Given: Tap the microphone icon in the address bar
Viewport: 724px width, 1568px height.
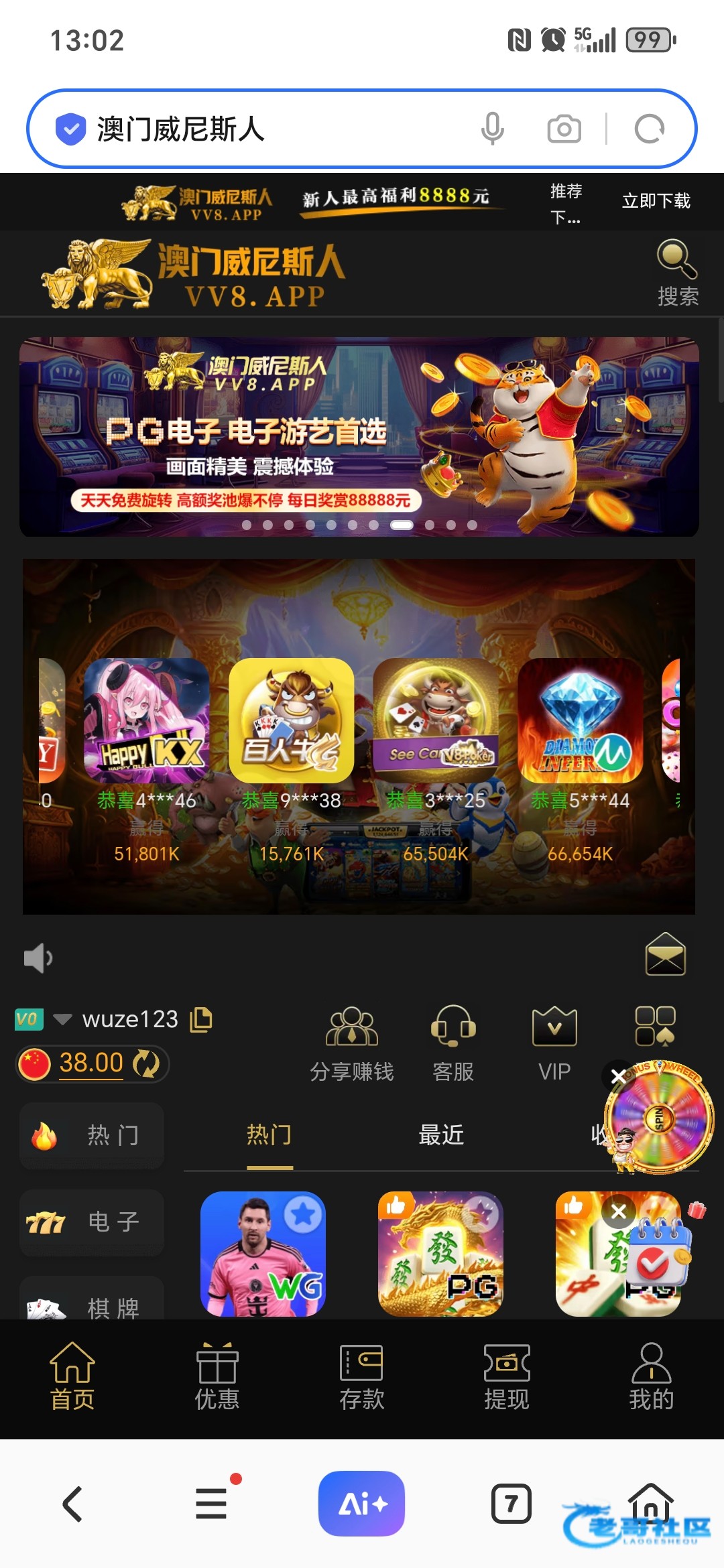Looking at the screenshot, I should point(492,129).
